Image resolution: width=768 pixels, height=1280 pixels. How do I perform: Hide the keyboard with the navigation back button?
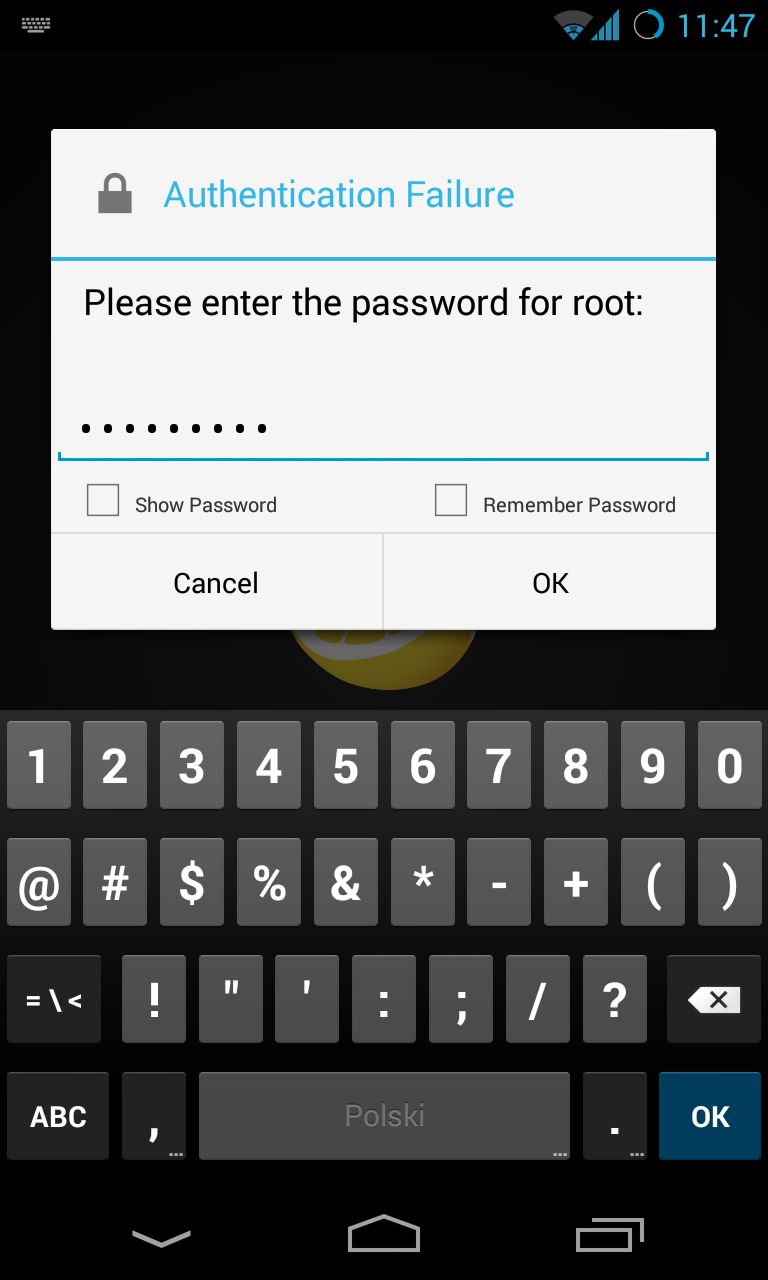pos(161,1238)
